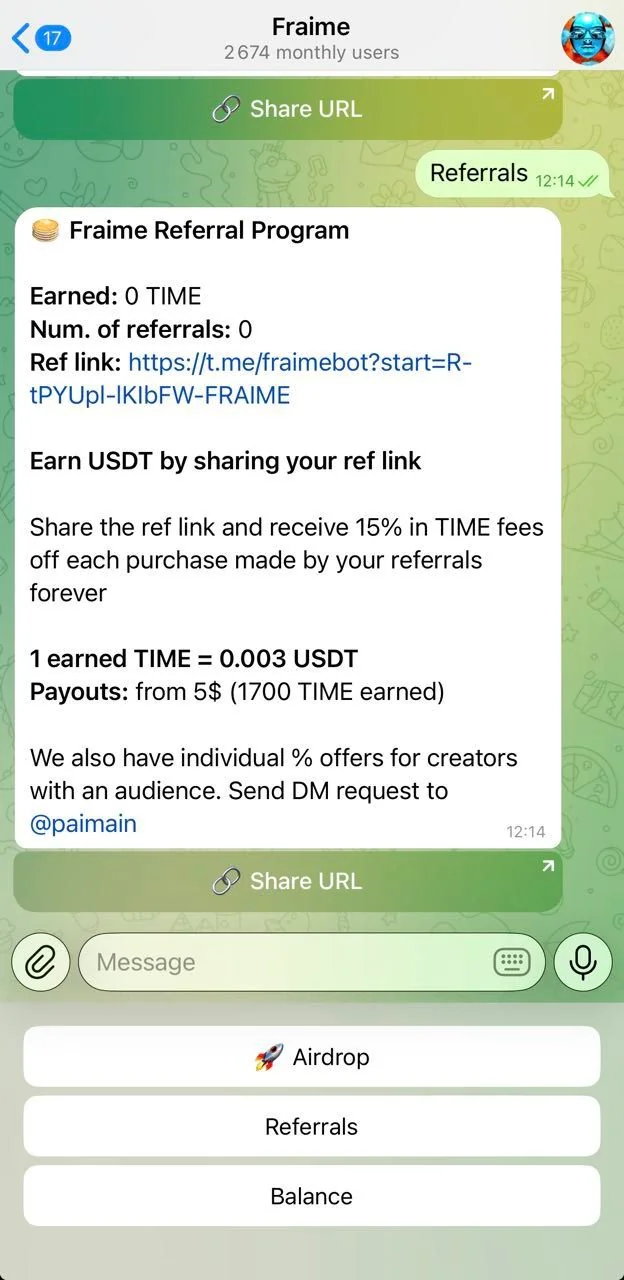
Task: Open the fraimebot referral link
Action: (x=250, y=378)
